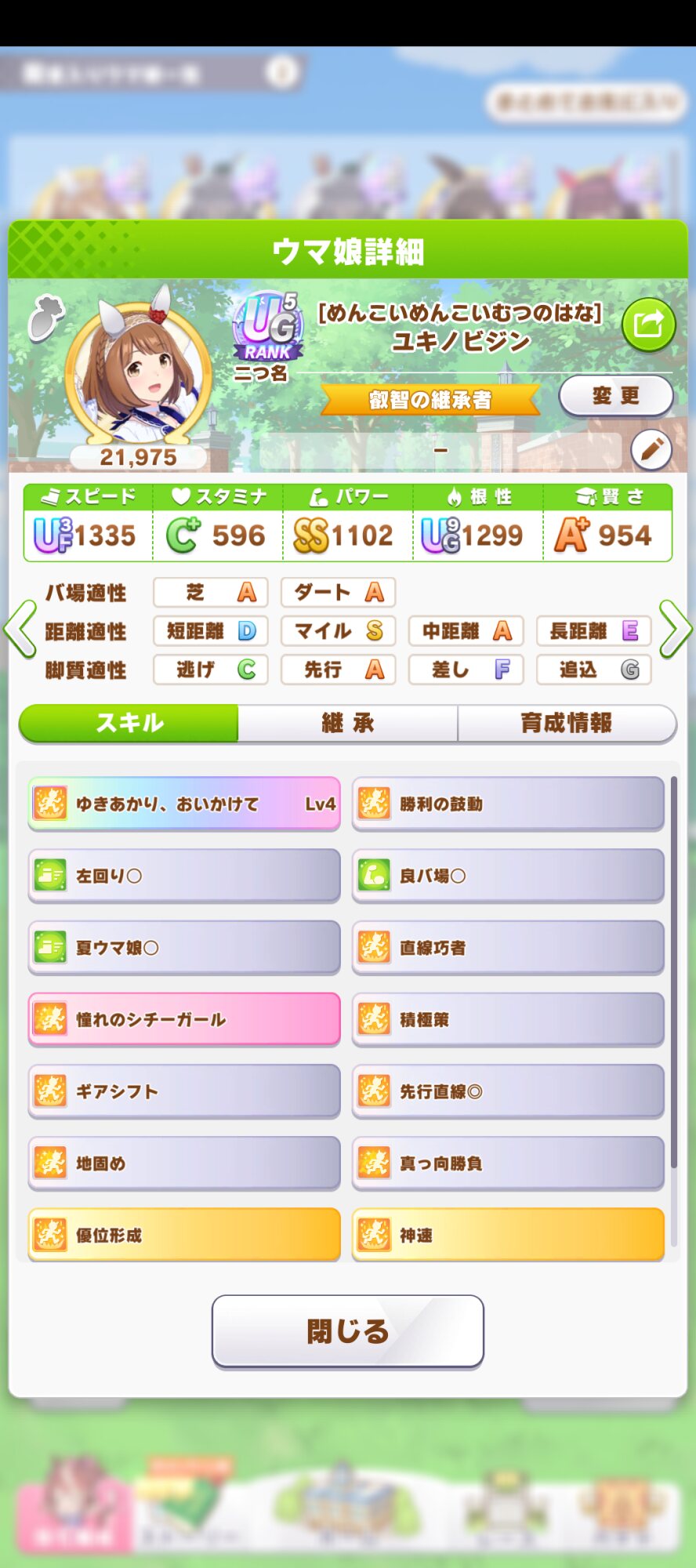
Task: Open skill 勝利の鼓動 details
Action: (508, 804)
